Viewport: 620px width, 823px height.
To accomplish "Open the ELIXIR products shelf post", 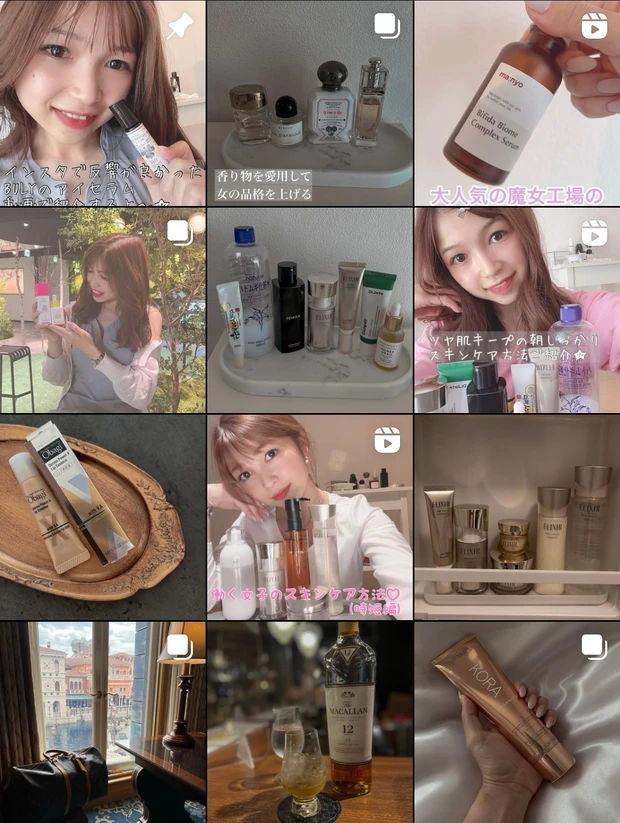I will (x=517, y=517).
